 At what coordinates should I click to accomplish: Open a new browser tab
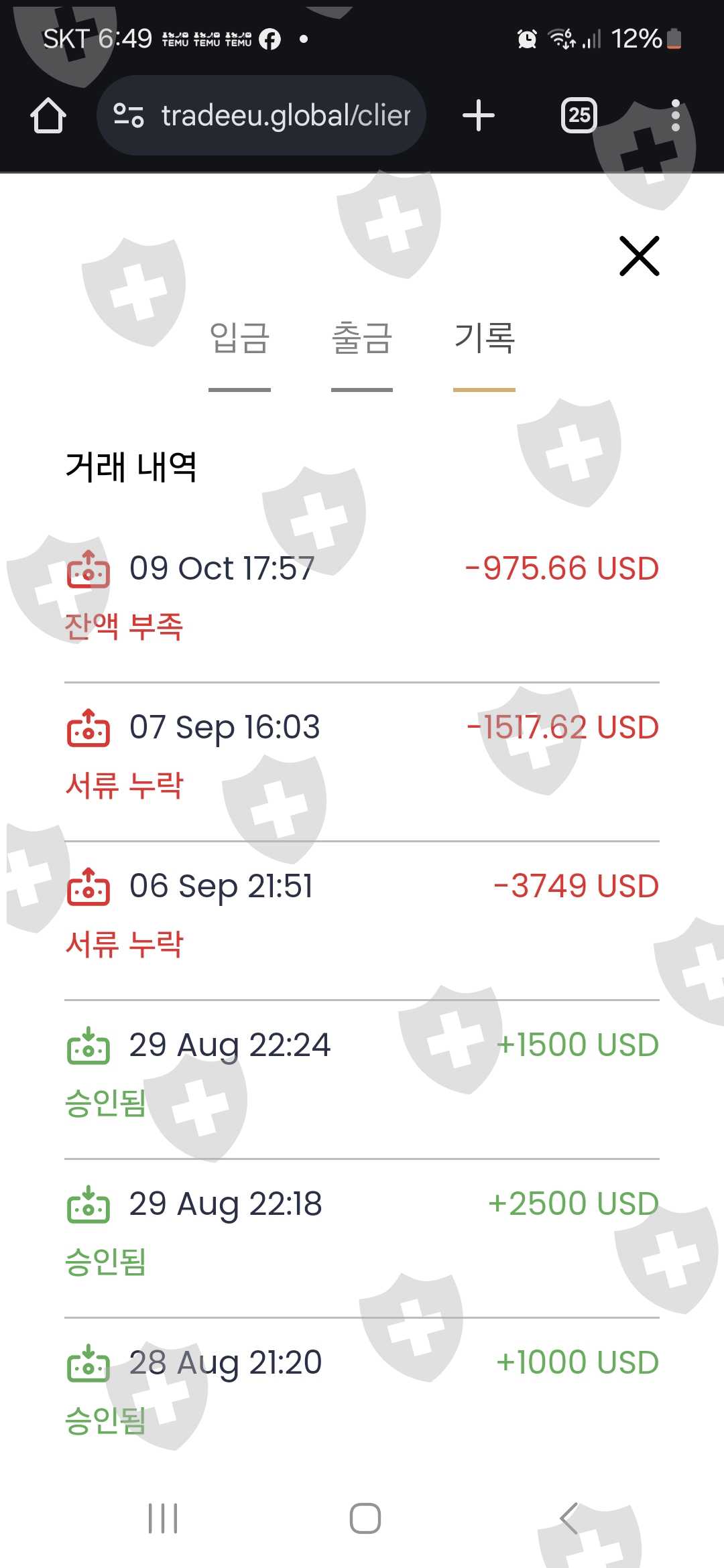(x=479, y=116)
